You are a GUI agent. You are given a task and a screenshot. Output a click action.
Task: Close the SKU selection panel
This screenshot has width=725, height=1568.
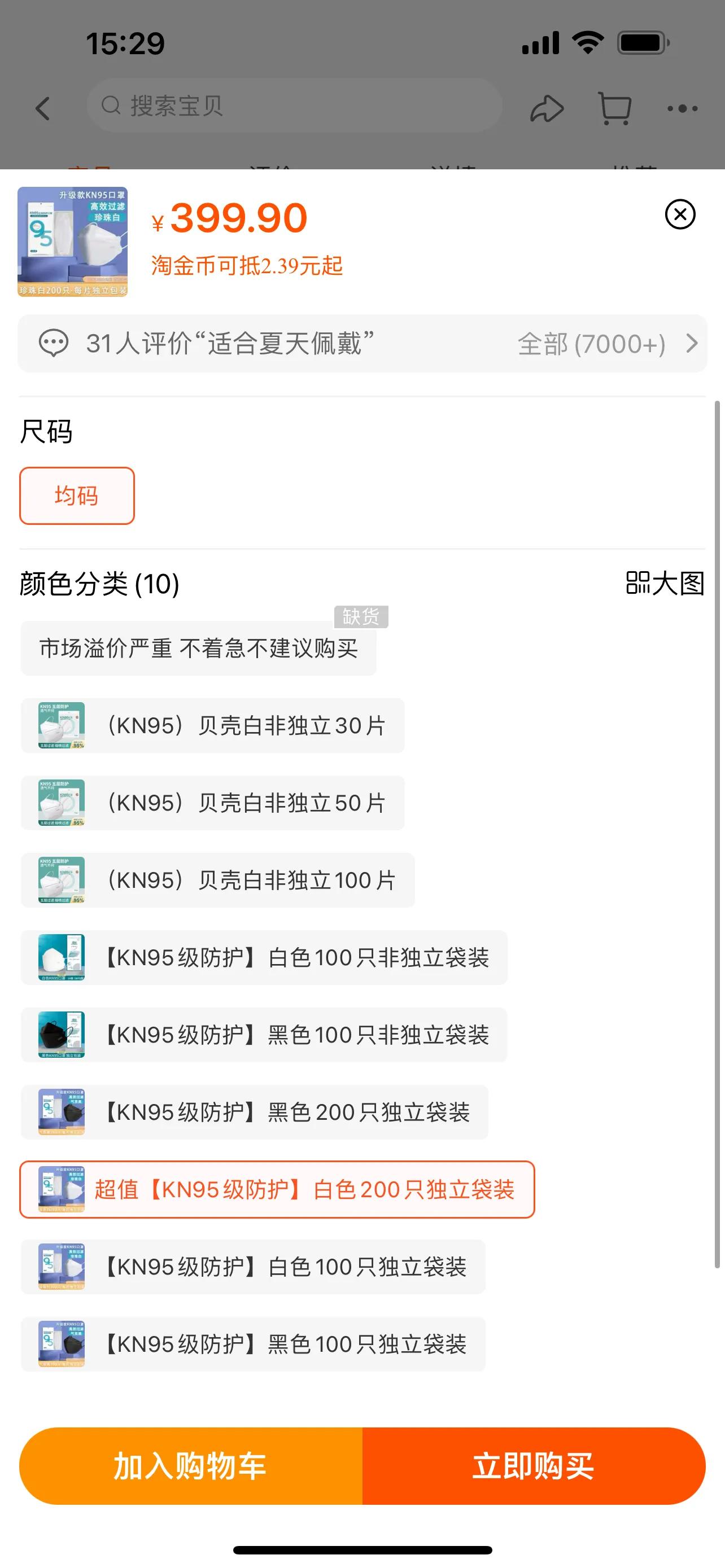pyautogui.click(x=680, y=216)
